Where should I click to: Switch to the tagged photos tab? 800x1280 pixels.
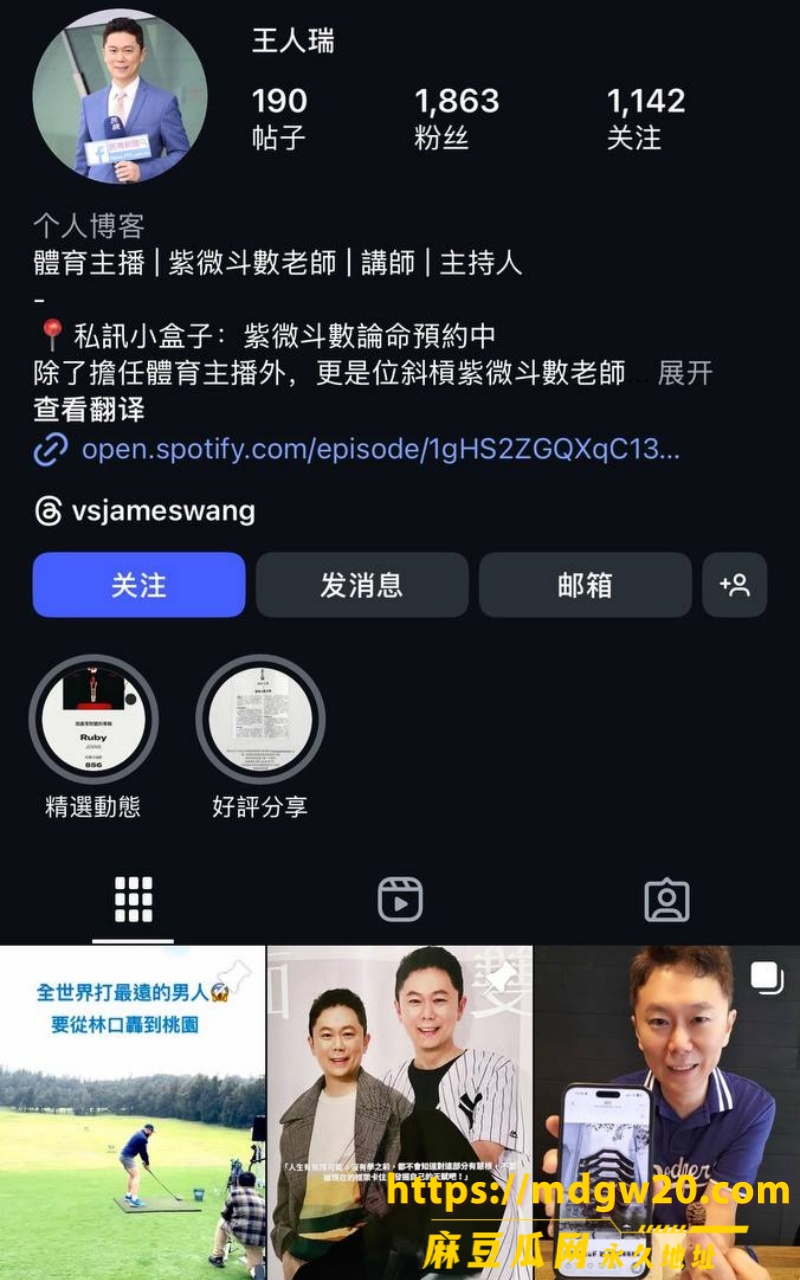[x=667, y=899]
